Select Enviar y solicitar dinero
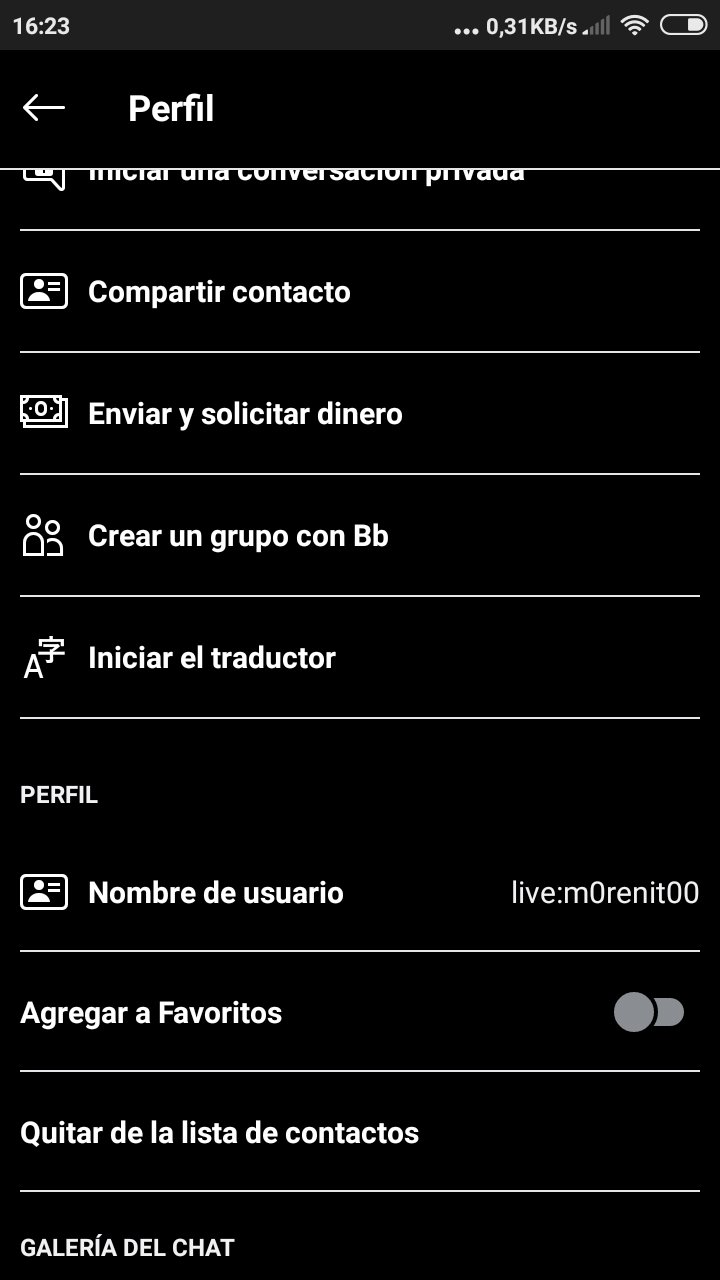Viewport: 720px width, 1280px height. 360,414
